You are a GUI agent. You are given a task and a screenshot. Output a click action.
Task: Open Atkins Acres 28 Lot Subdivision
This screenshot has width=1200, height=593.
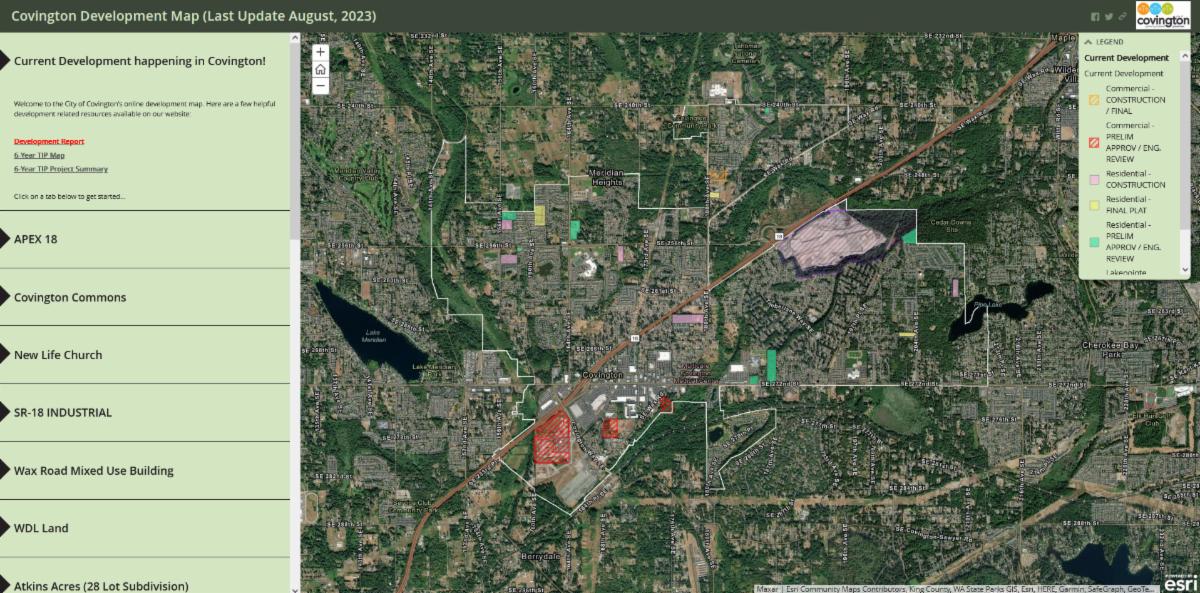[x=145, y=585]
